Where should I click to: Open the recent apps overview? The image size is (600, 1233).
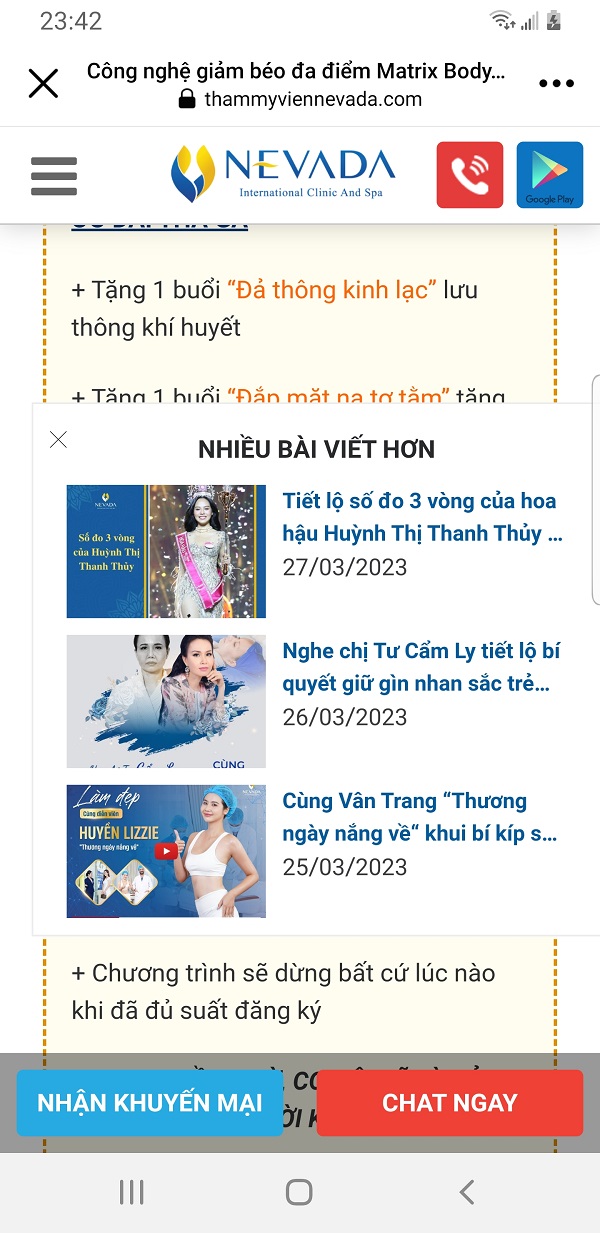point(131,1192)
